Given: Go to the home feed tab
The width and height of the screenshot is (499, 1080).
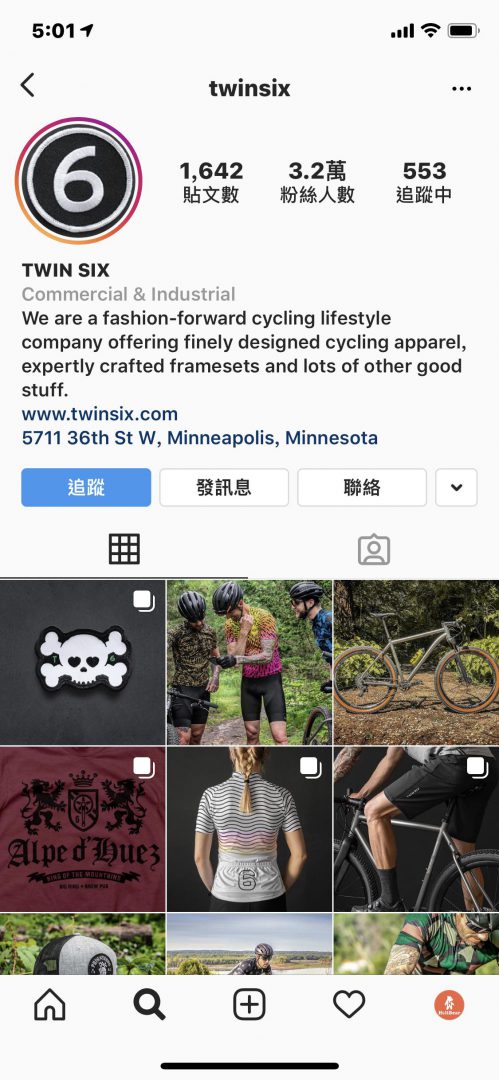Looking at the screenshot, I should [x=50, y=1006].
